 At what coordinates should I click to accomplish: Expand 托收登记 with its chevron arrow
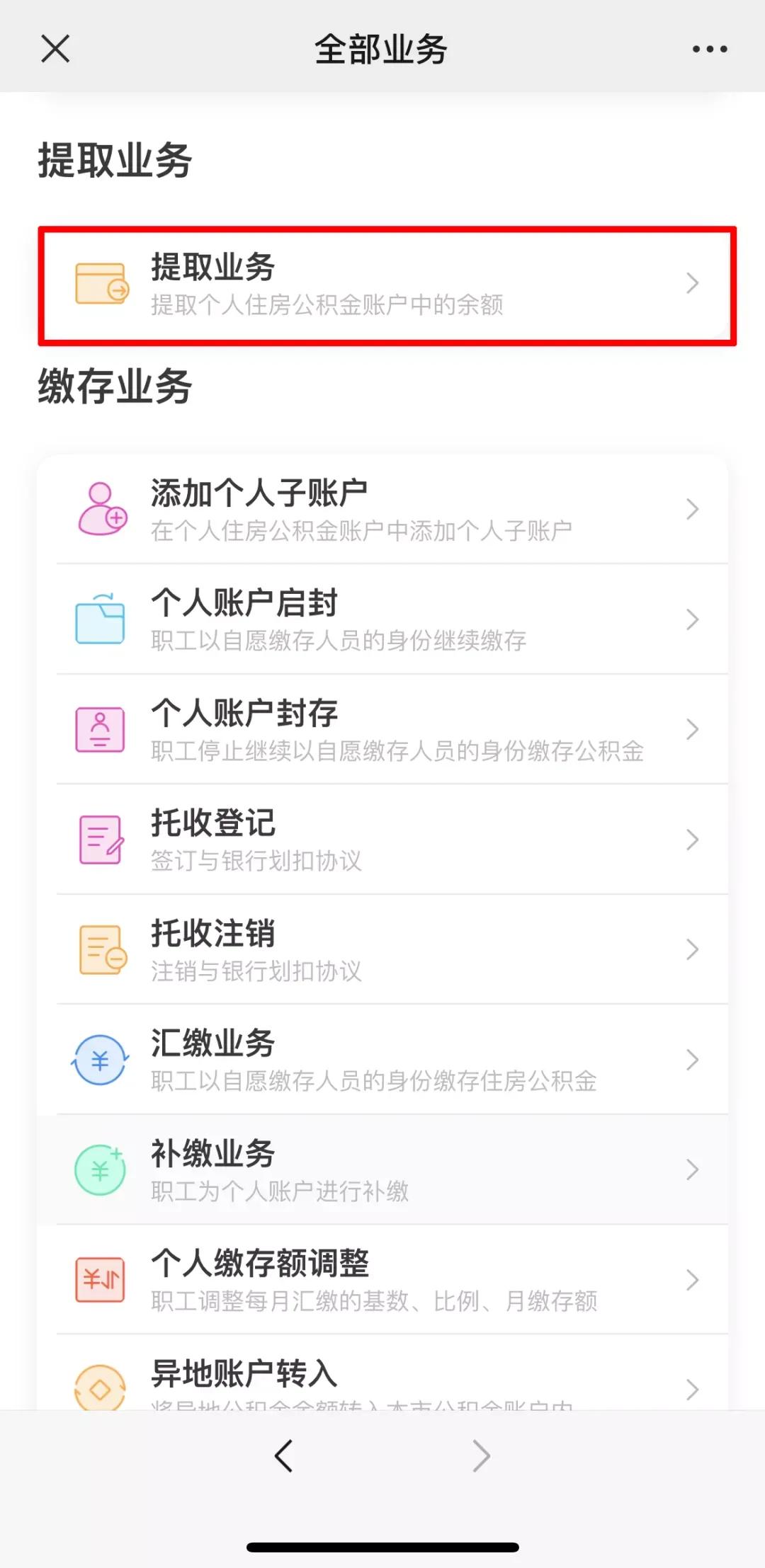[692, 839]
